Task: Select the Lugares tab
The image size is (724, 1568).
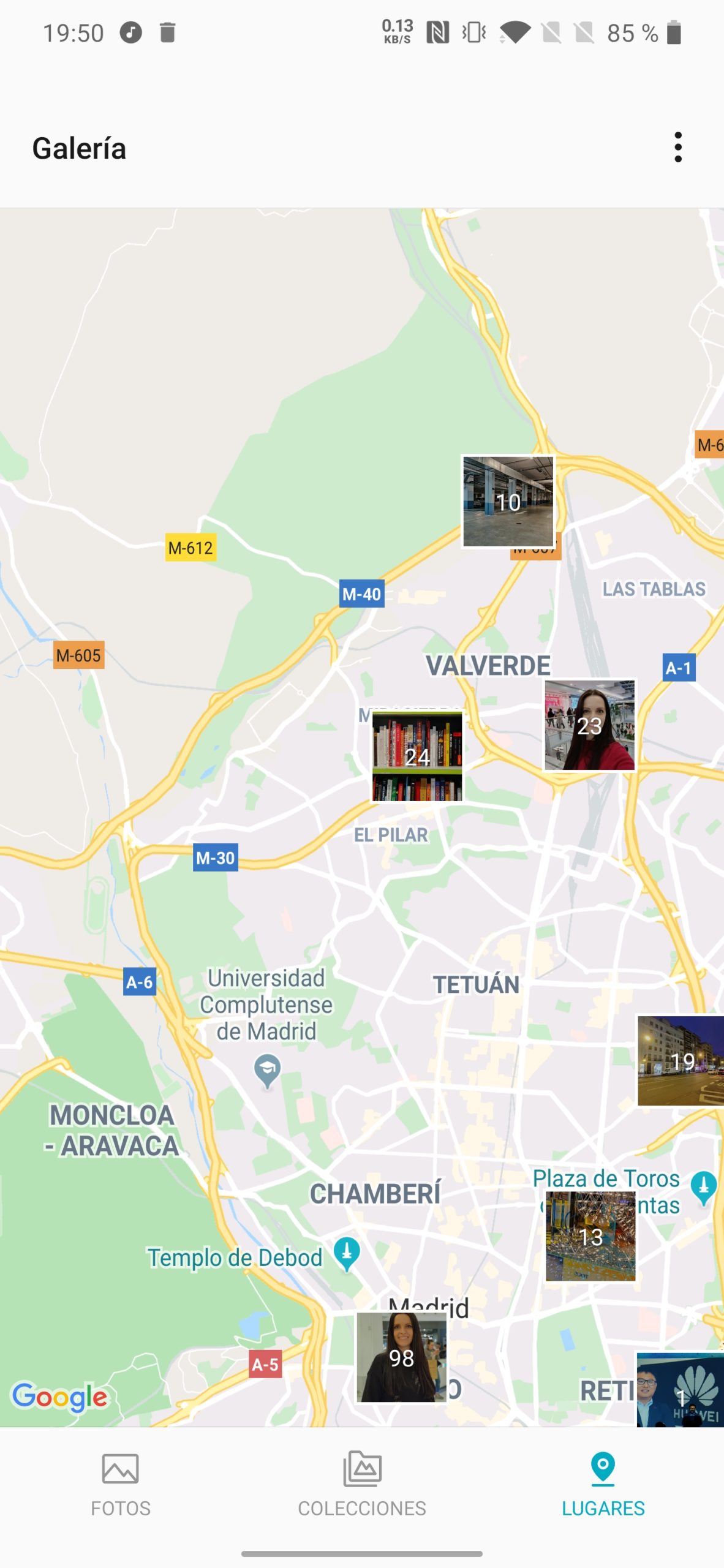Action: pyautogui.click(x=603, y=1485)
